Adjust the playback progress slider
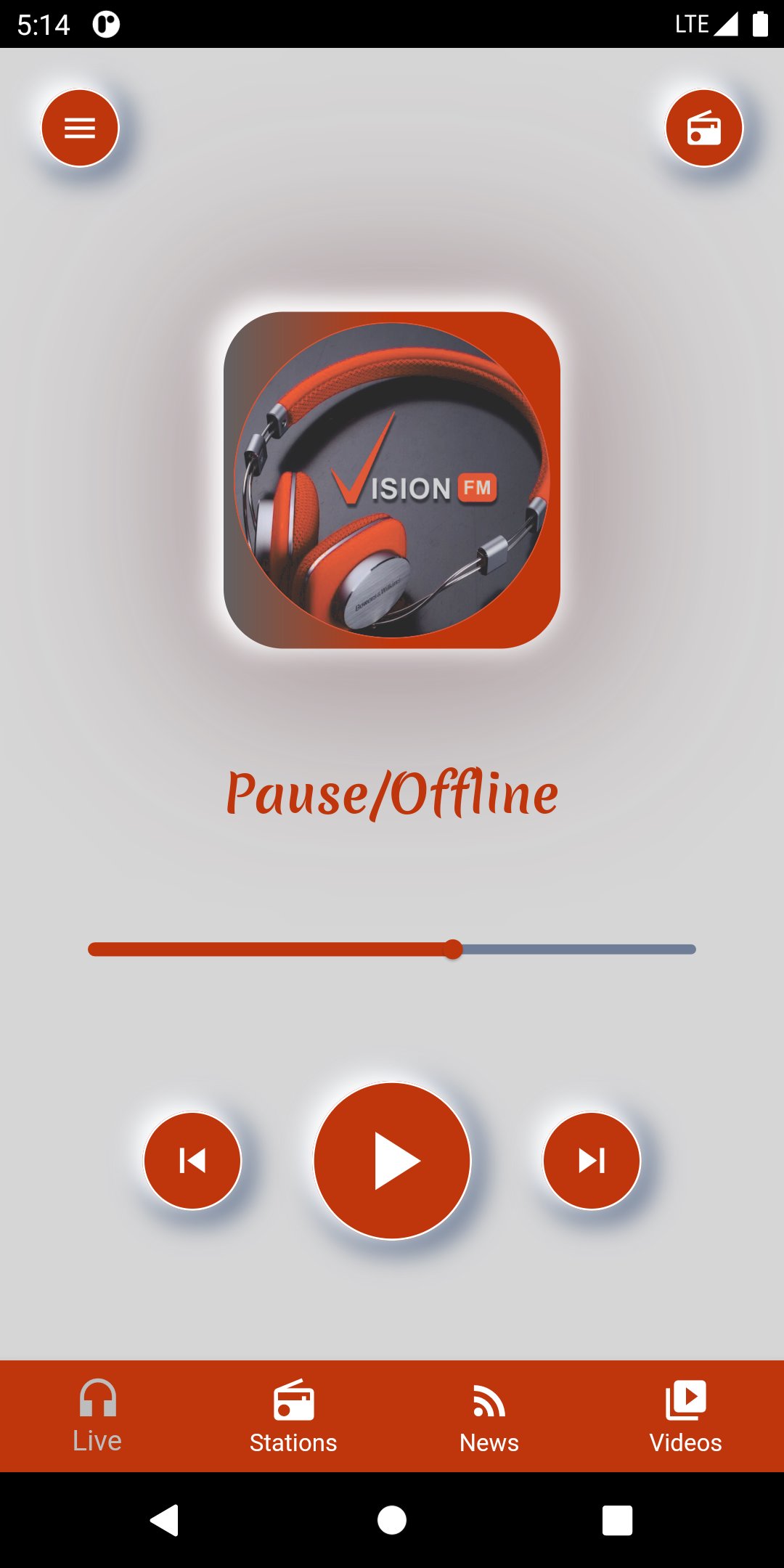 coord(453,949)
